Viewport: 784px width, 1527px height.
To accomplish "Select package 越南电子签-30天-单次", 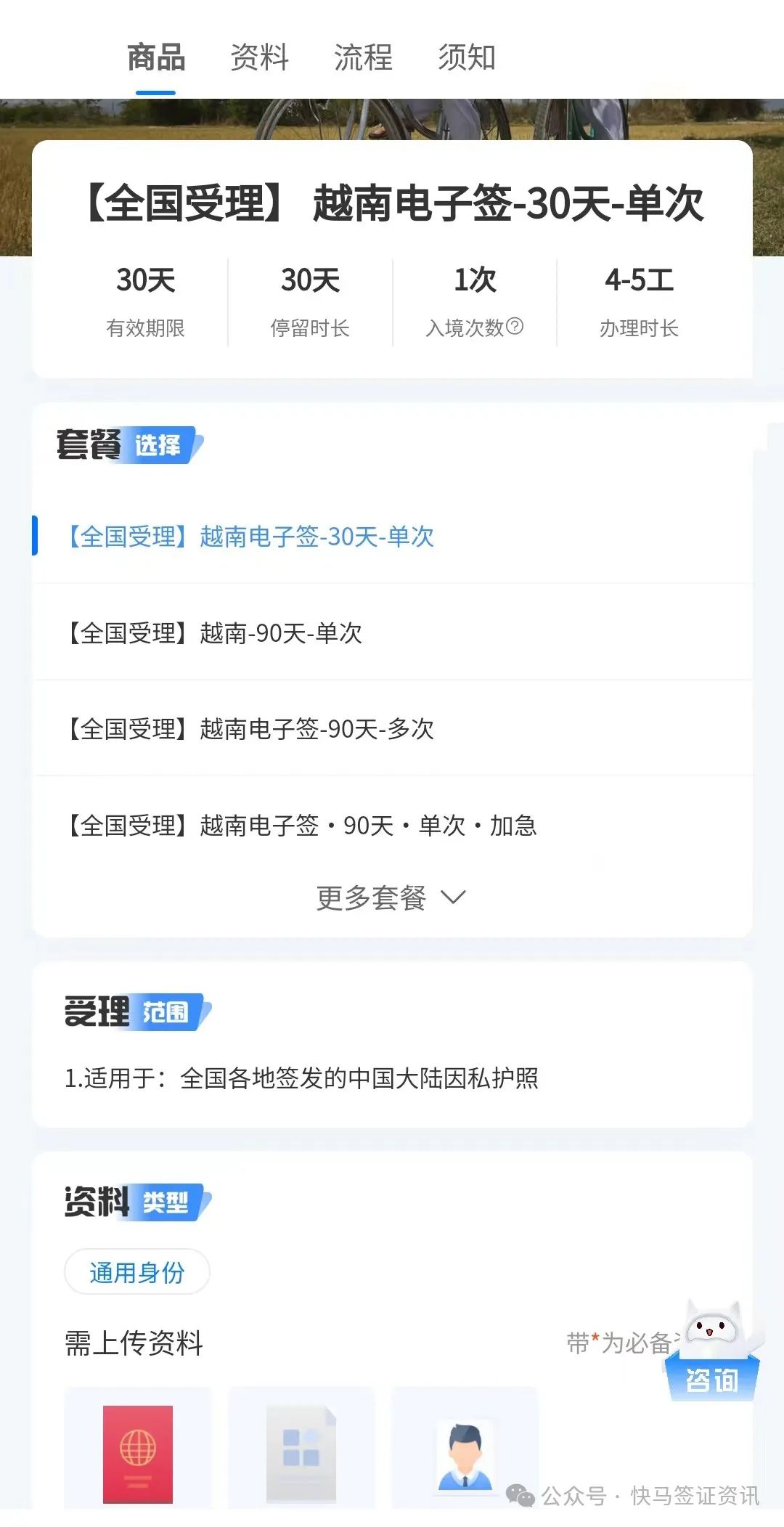I will 250,537.
